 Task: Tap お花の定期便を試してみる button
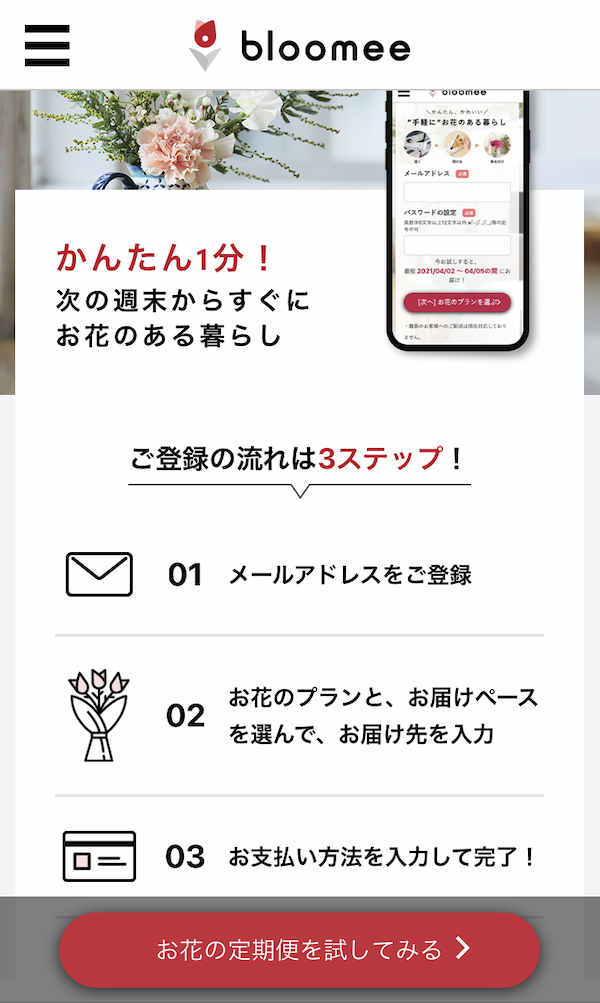[300, 949]
